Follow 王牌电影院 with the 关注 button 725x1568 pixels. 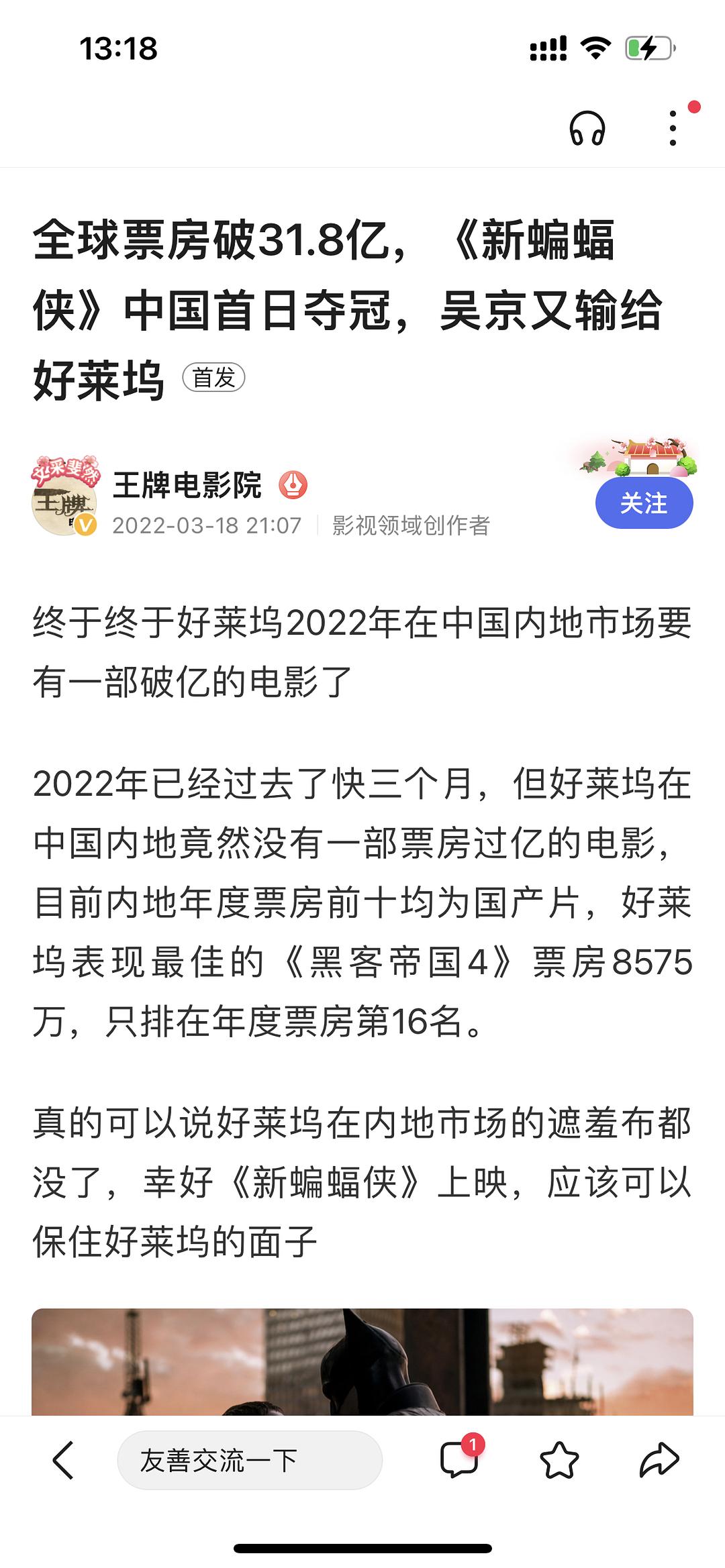click(x=643, y=503)
